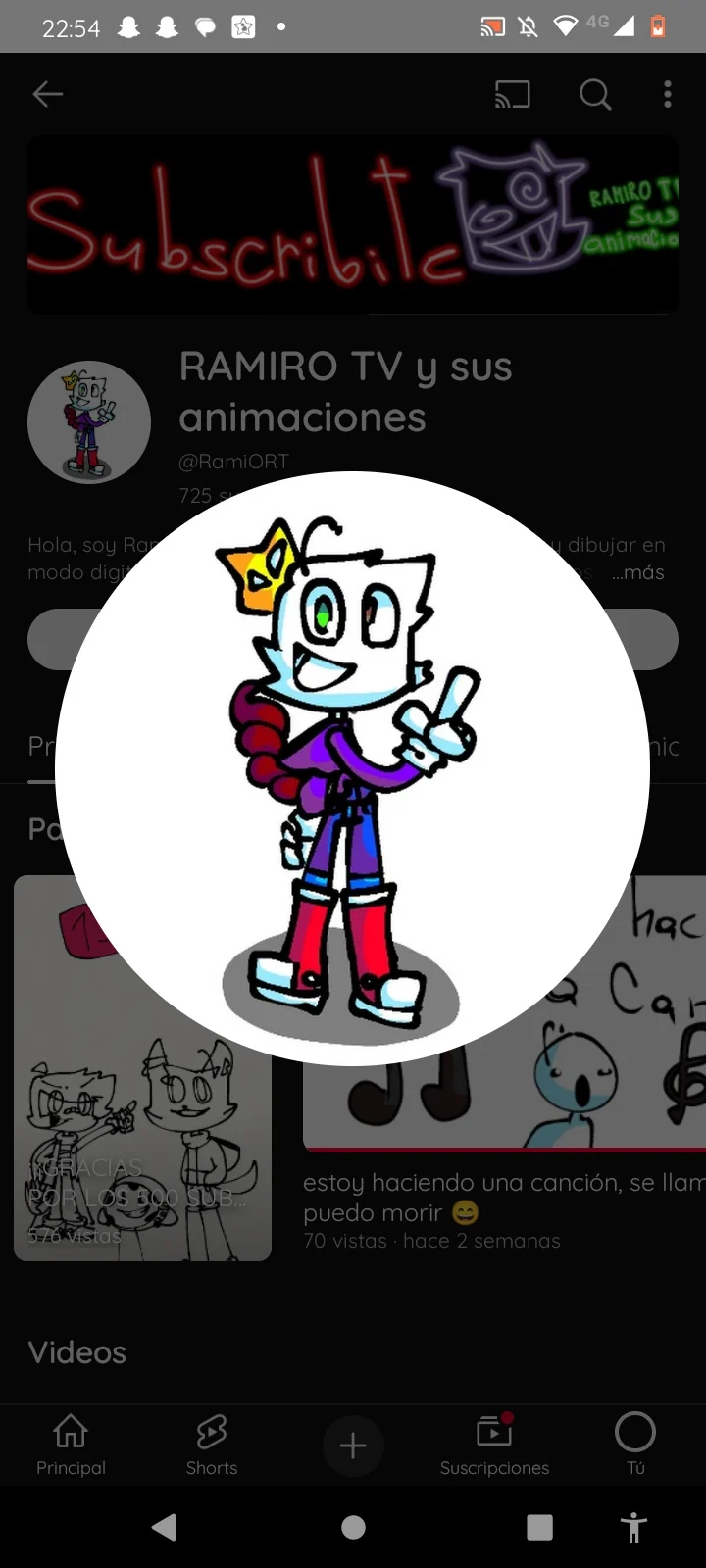Tap the plus create button
Screen dimensions: 706x1568
point(353,1445)
